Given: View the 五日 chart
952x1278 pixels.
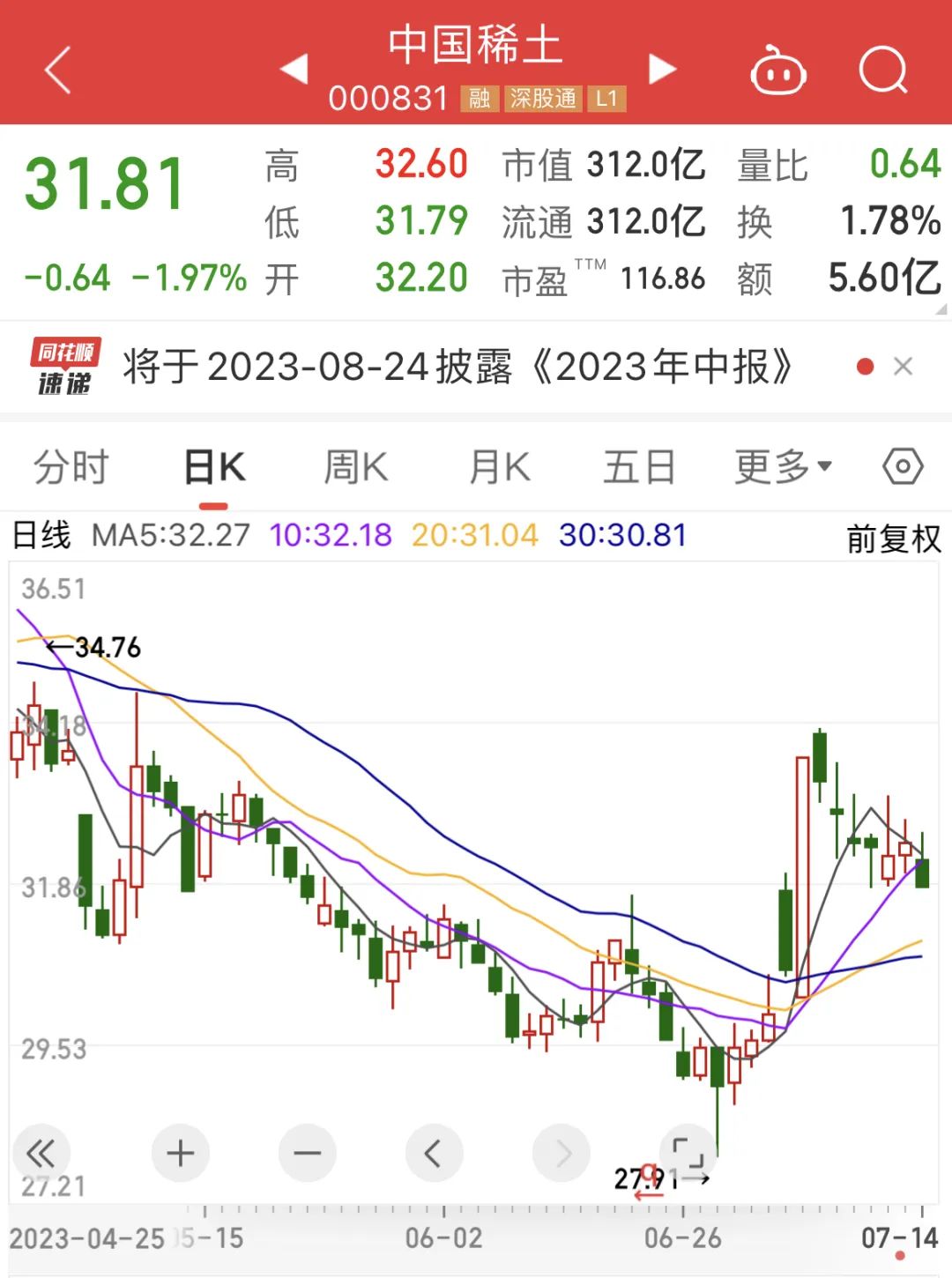Looking at the screenshot, I should [x=639, y=467].
